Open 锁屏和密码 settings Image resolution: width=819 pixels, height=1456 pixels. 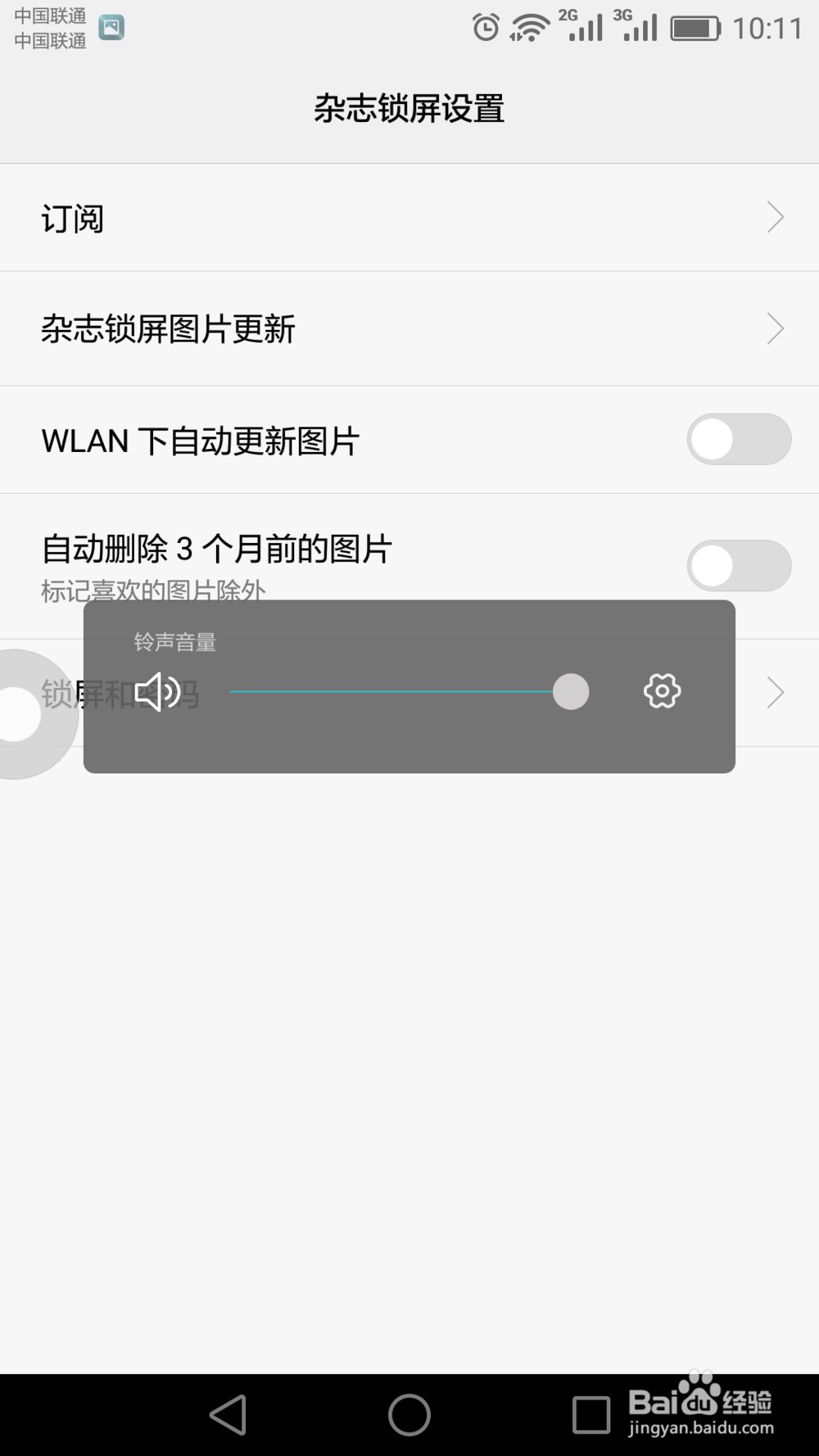click(776, 692)
